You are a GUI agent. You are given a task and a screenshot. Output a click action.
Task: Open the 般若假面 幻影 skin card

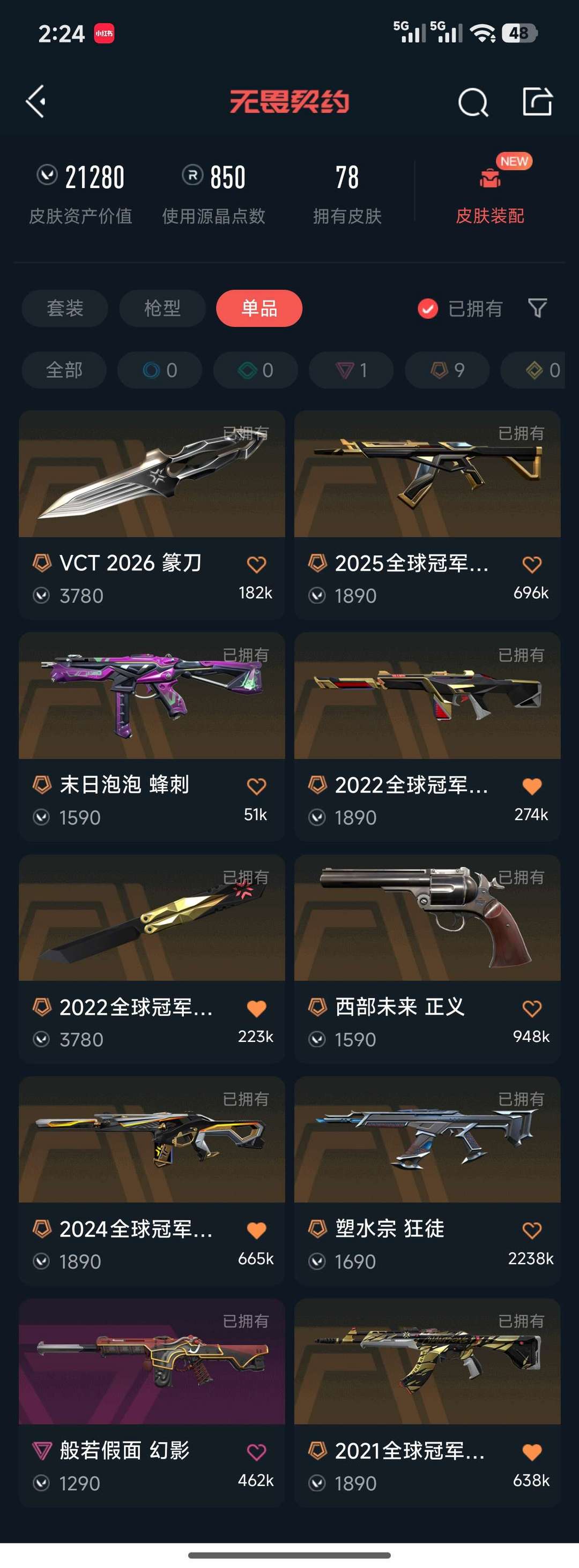tap(151, 1363)
